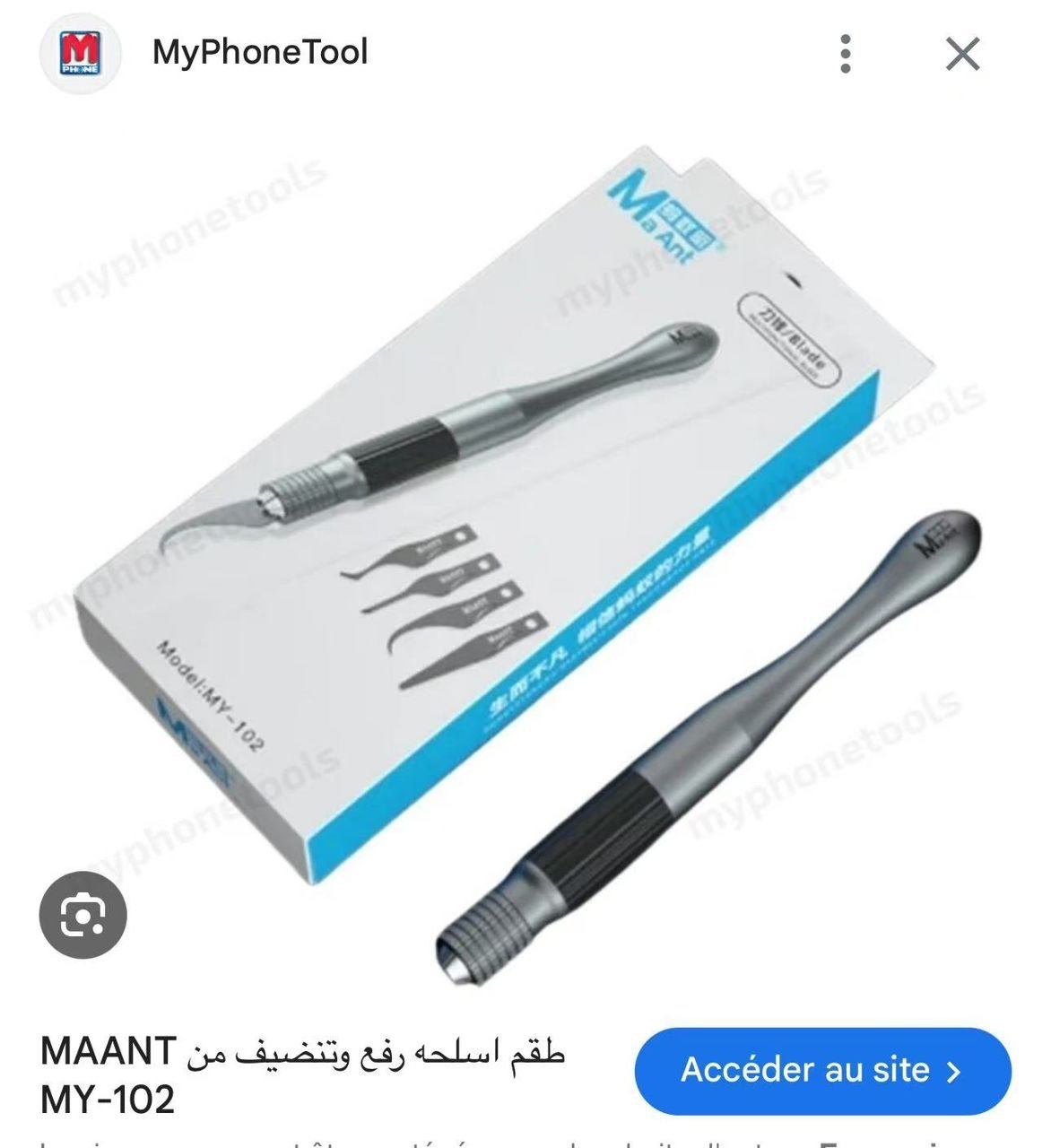Tap the Accéder au site button

[821, 1070]
